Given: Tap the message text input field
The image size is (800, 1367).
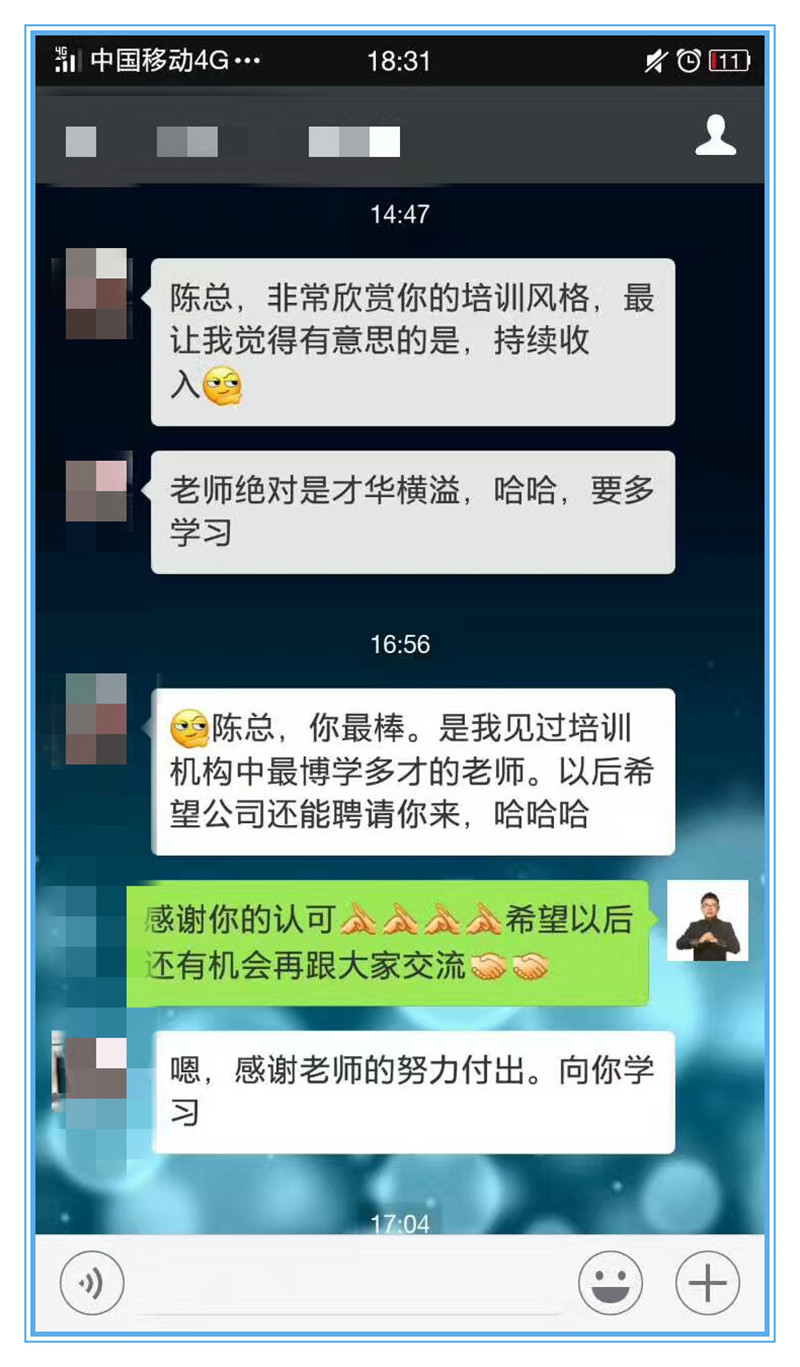Looking at the screenshot, I should 350,1283.
